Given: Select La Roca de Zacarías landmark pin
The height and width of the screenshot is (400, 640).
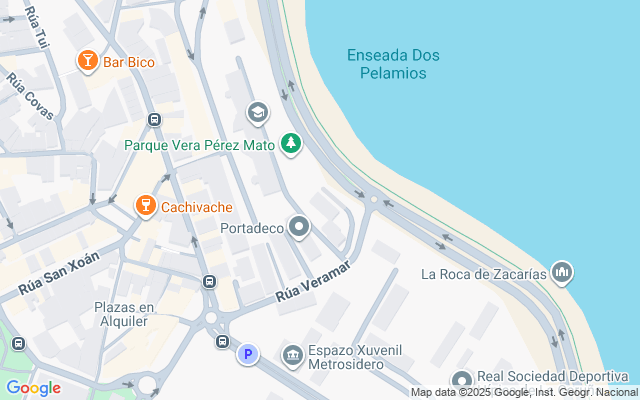Looking at the screenshot, I should (x=562, y=273).
